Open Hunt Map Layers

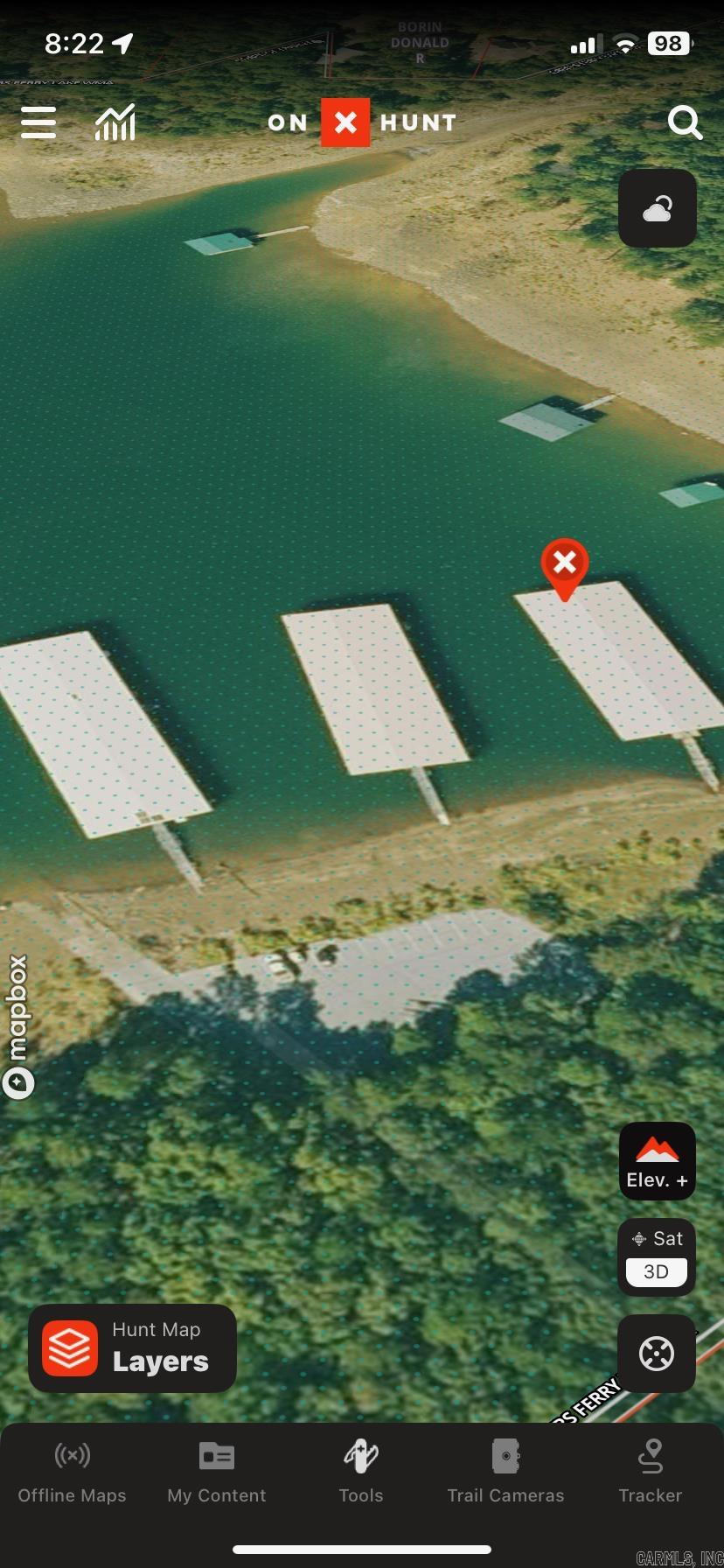coord(132,1348)
